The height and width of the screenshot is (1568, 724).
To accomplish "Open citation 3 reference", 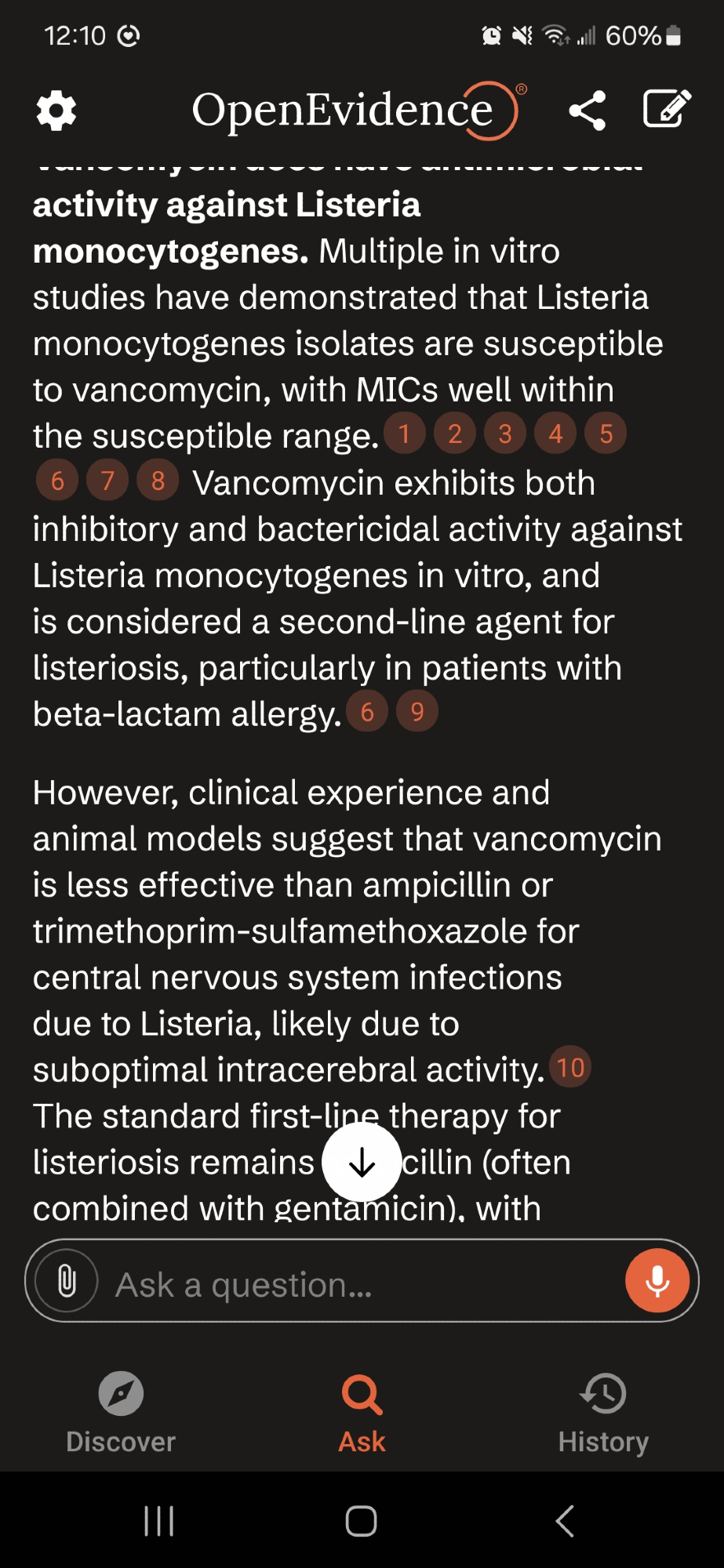I will (505, 434).
